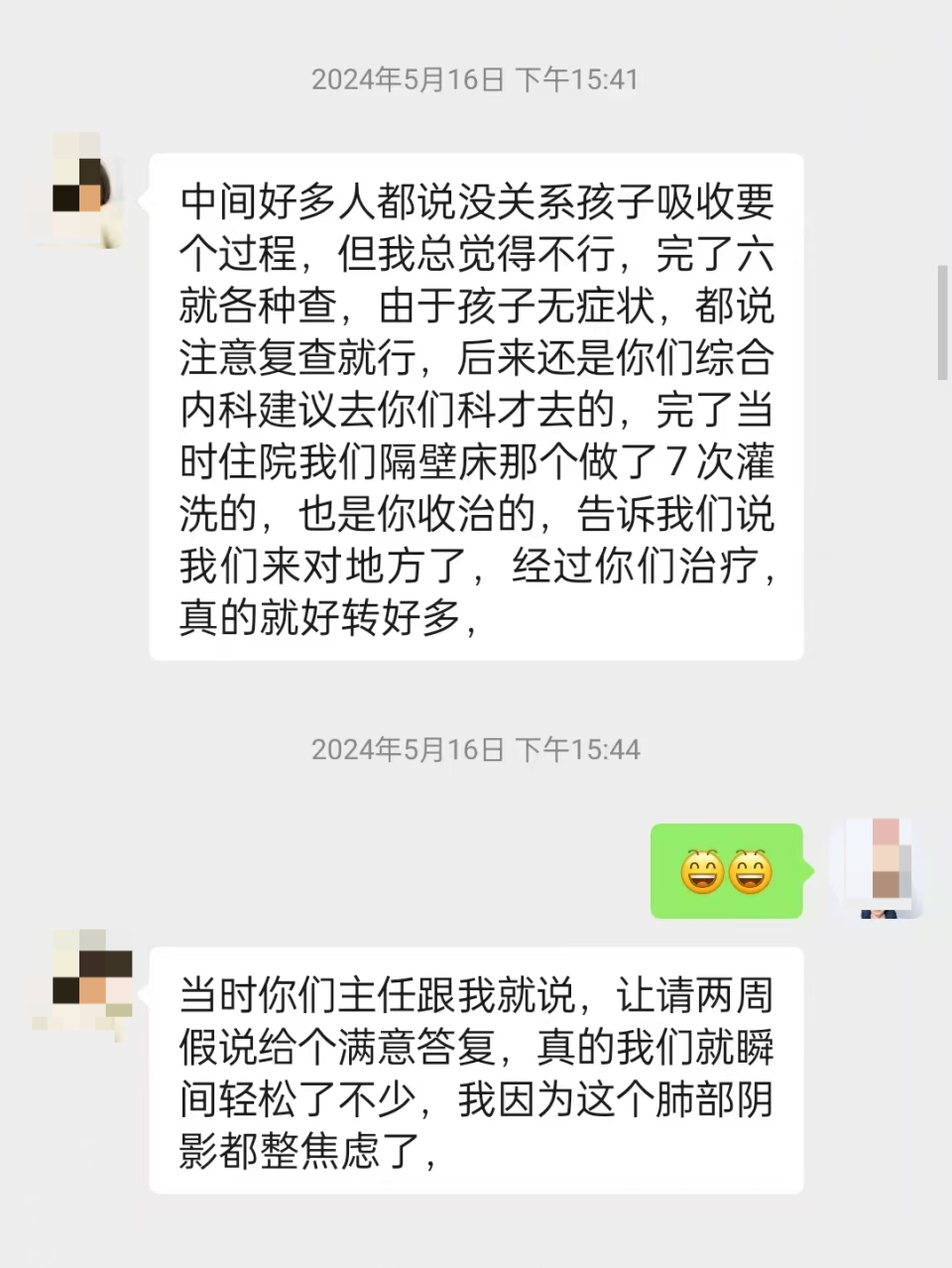
Task: Click the white message bubble starting with 中间好多人
Action: (x=476, y=407)
